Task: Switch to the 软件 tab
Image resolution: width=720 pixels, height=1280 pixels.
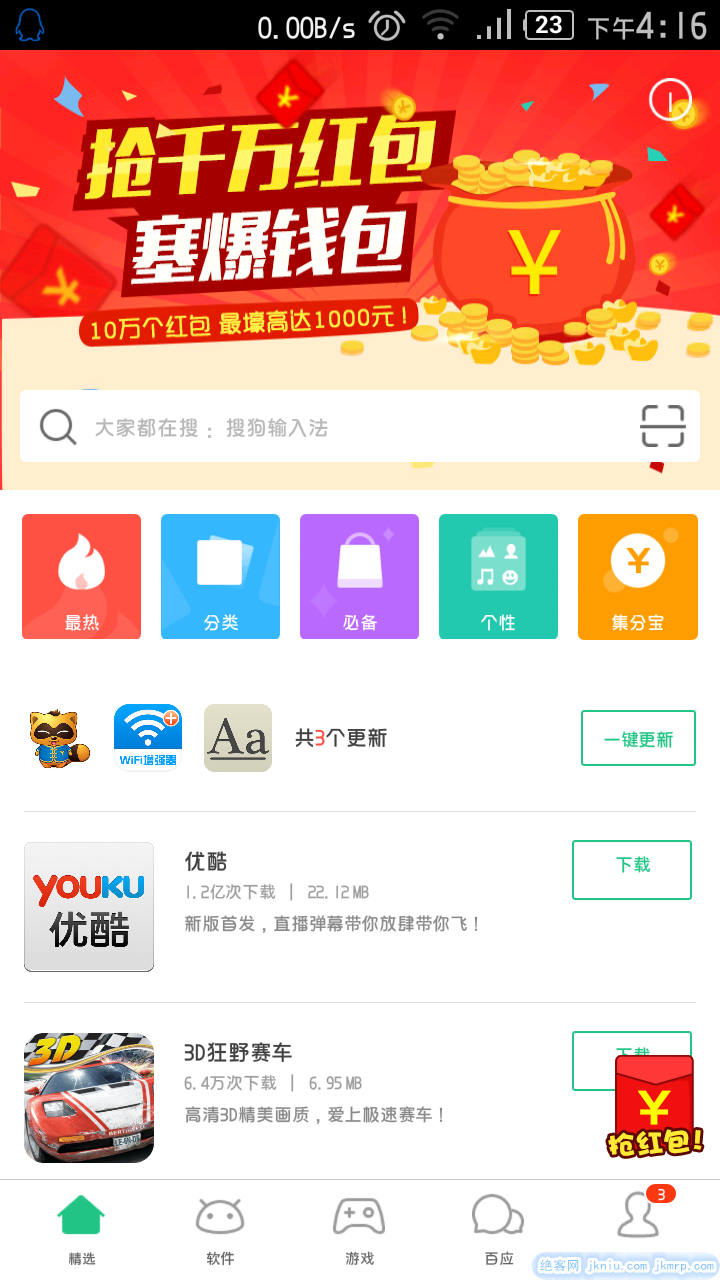Action: pos(220,1230)
